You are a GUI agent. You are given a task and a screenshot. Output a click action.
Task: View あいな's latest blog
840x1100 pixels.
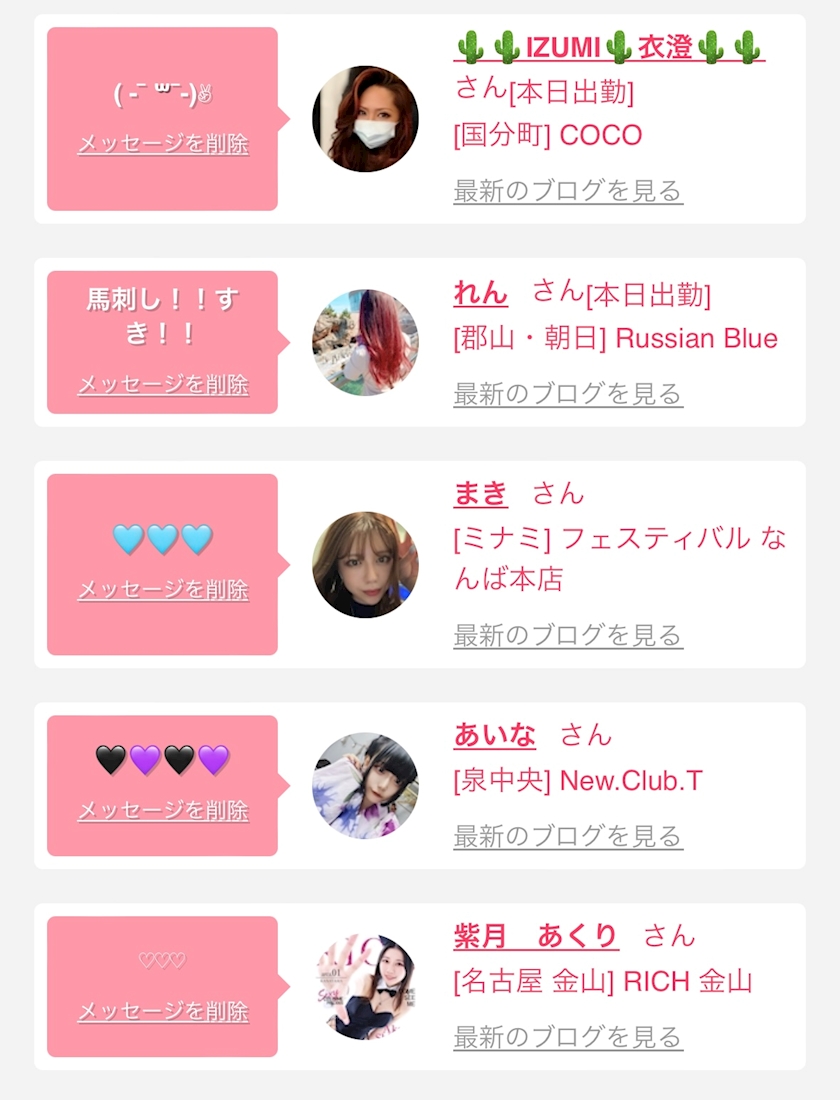[x=568, y=836]
